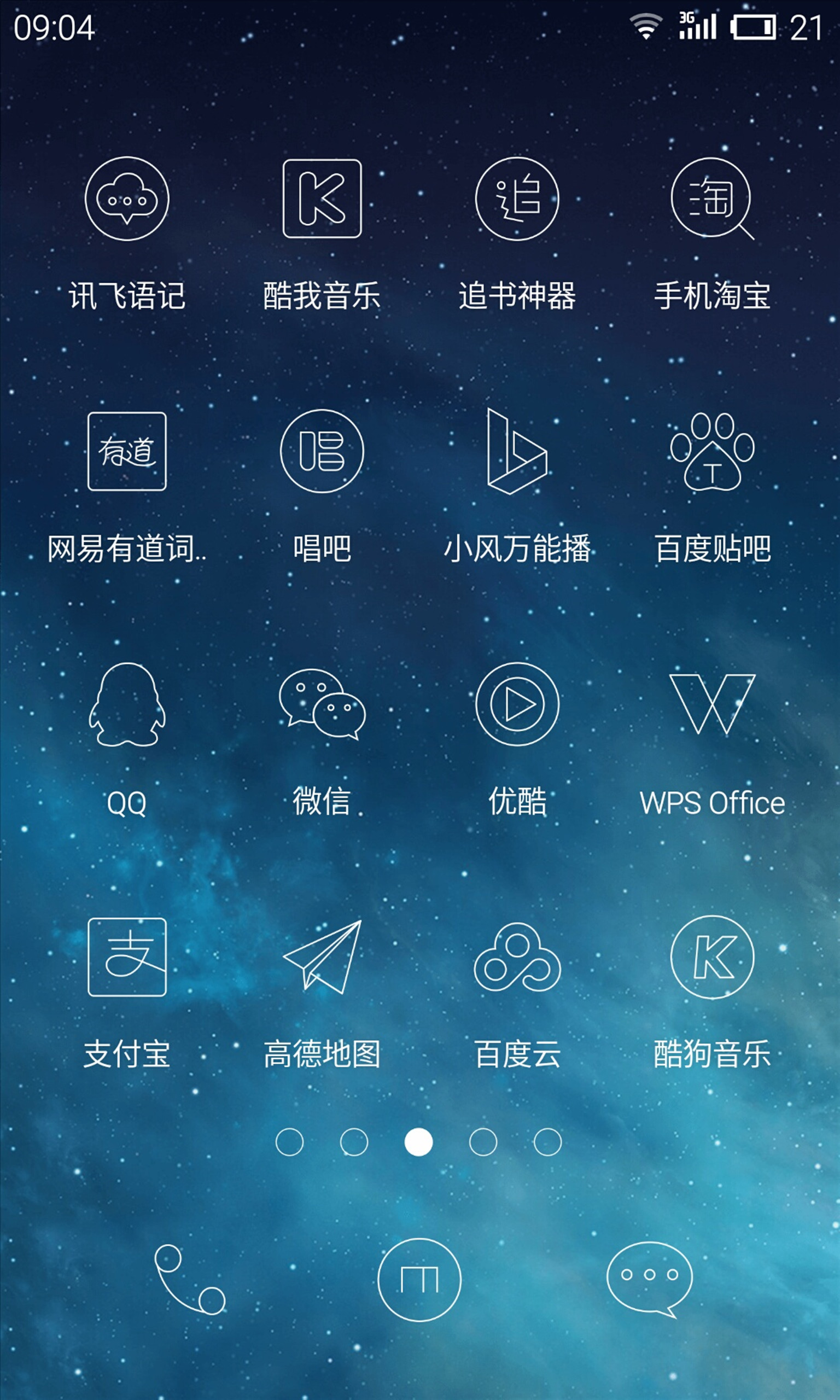
Task: Launch 网易有道词典 dictionary app
Action: (x=127, y=451)
